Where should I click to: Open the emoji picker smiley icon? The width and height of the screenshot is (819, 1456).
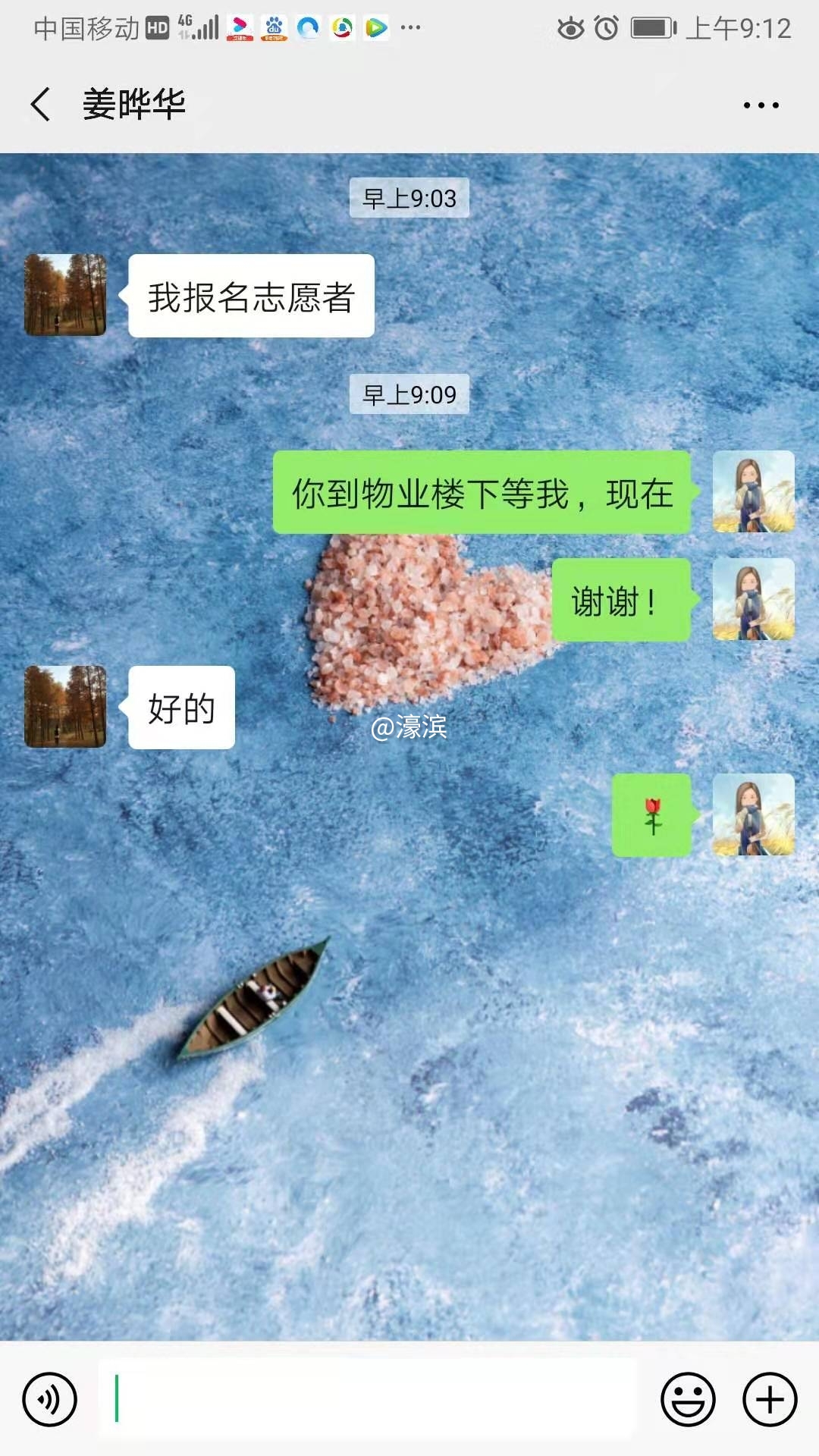point(685,1400)
